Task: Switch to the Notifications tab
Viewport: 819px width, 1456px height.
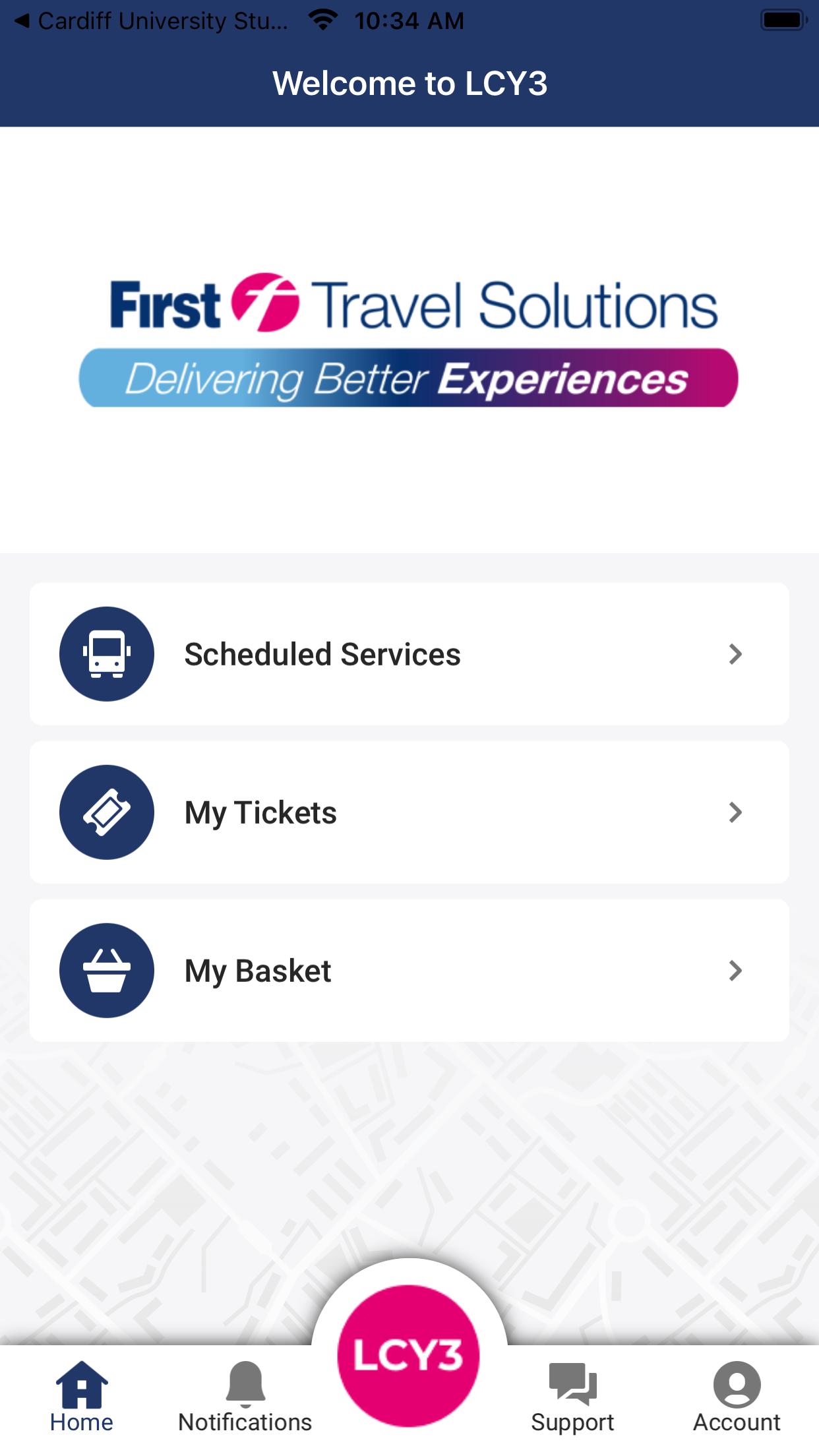Action: 245,1397
